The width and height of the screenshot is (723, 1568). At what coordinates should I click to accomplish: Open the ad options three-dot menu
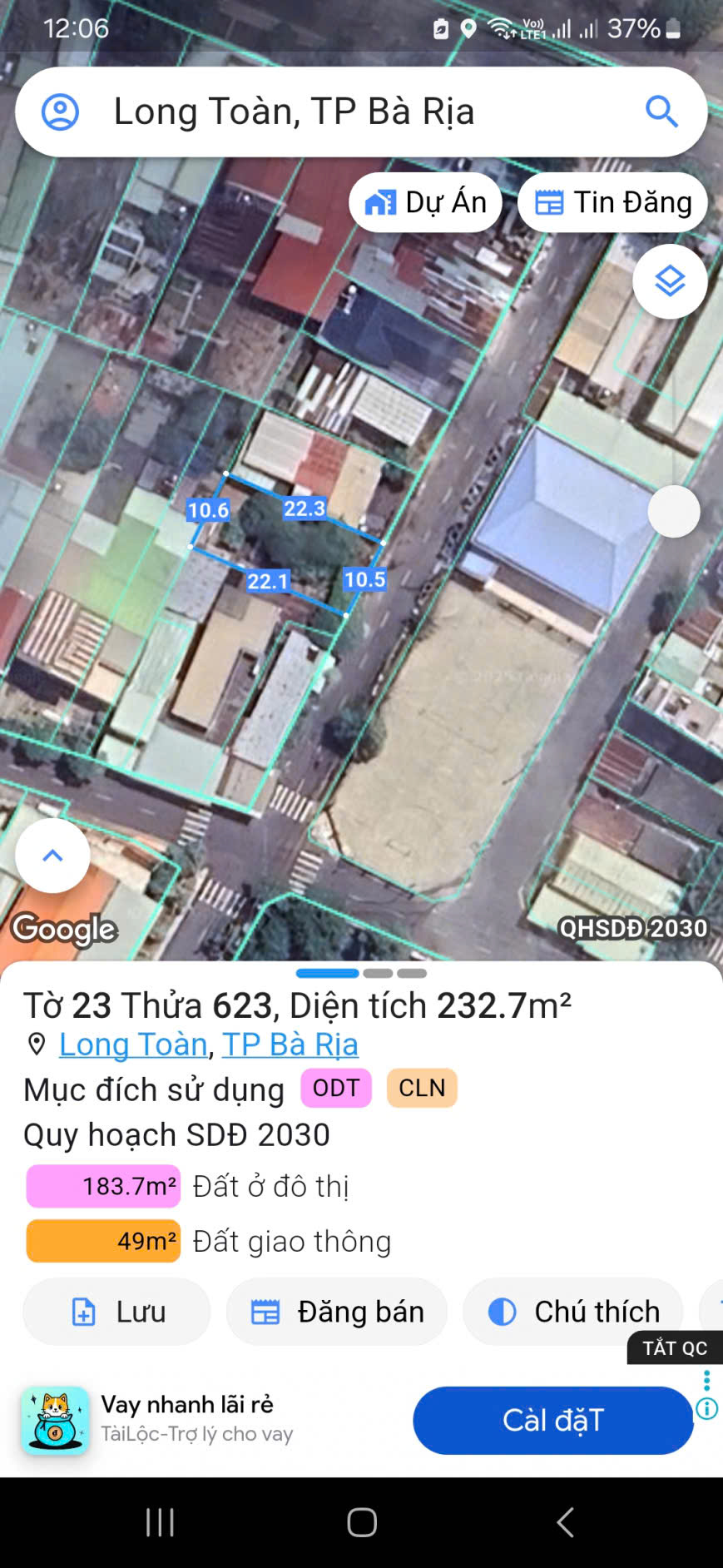(707, 1381)
